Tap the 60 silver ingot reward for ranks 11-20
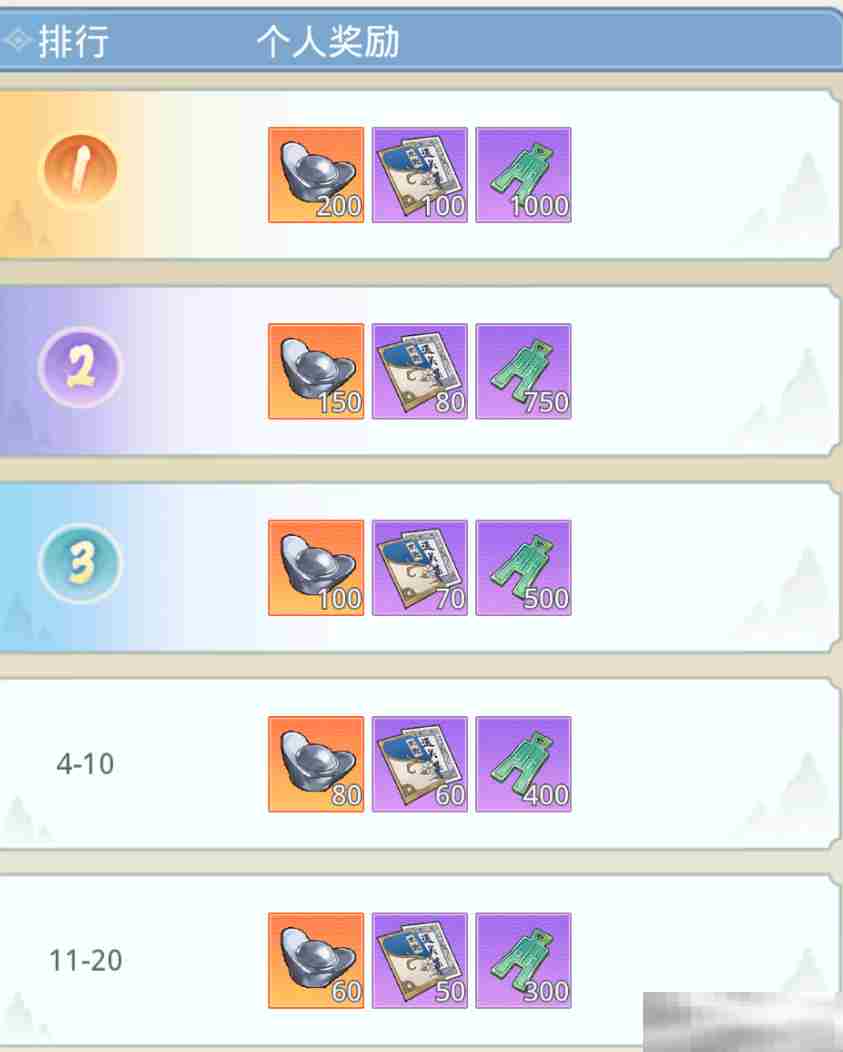Image resolution: width=843 pixels, height=1052 pixels. tap(316, 960)
